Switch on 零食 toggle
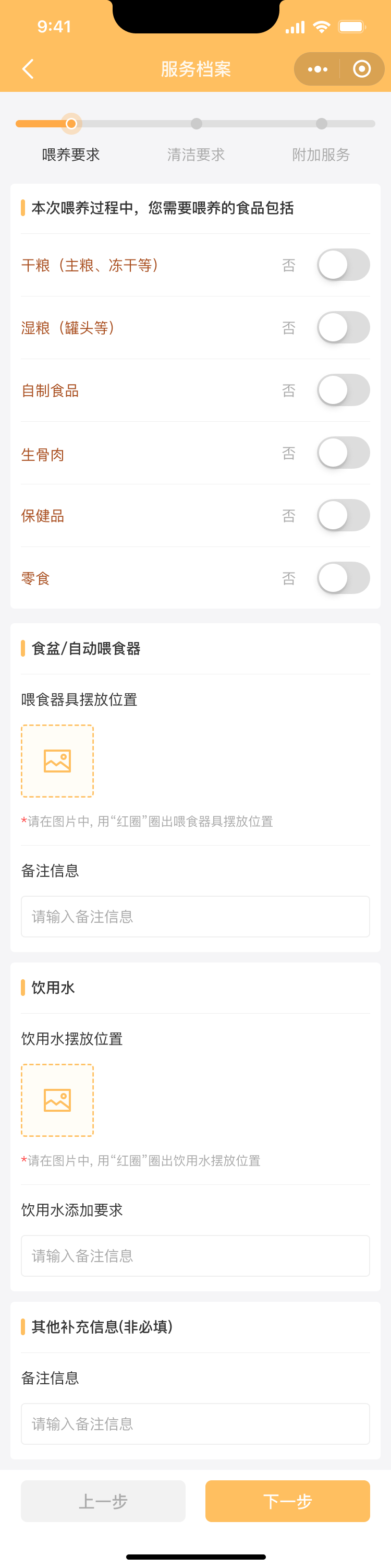This screenshot has height=1568, width=391. 343,578
